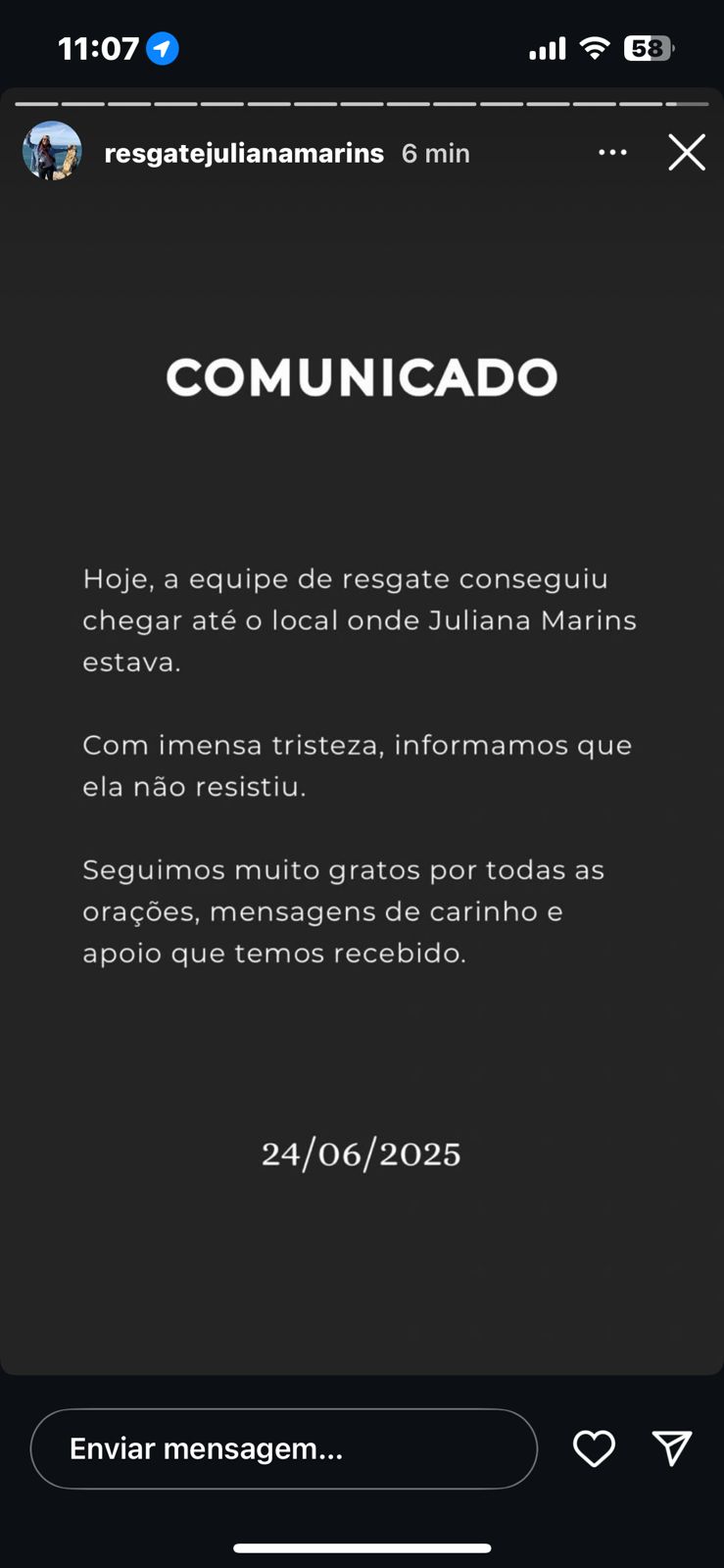
Task: Open the story options menu
Action: pos(612,153)
